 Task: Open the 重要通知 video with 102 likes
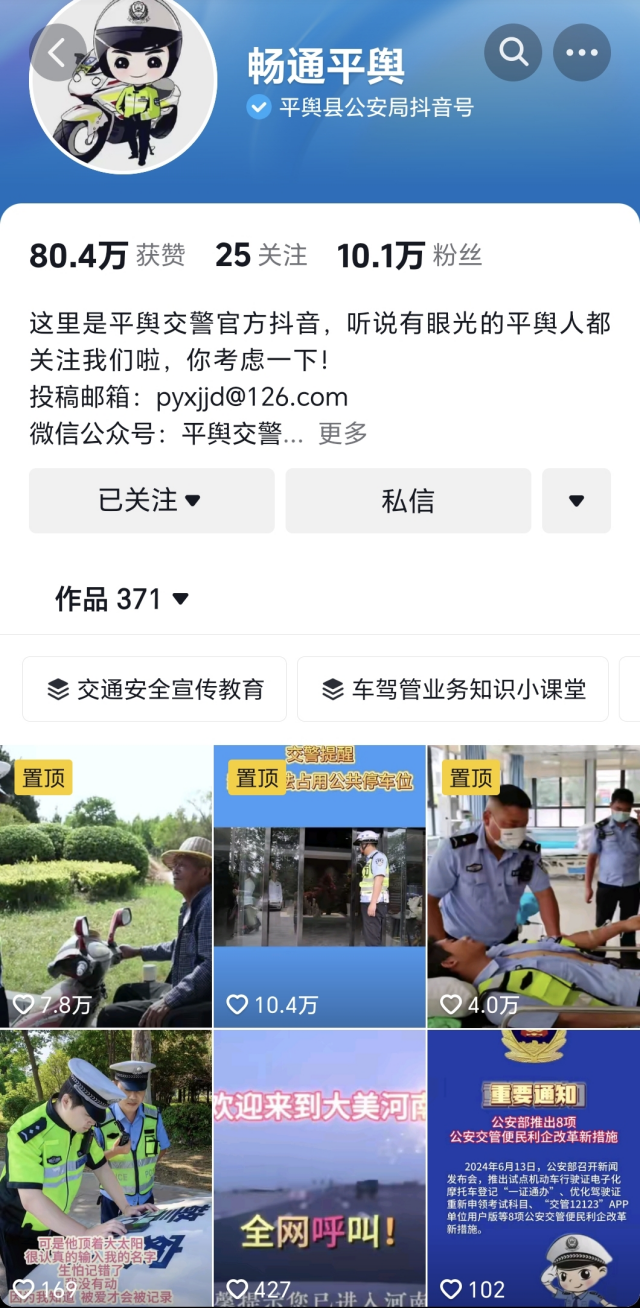point(533,1168)
